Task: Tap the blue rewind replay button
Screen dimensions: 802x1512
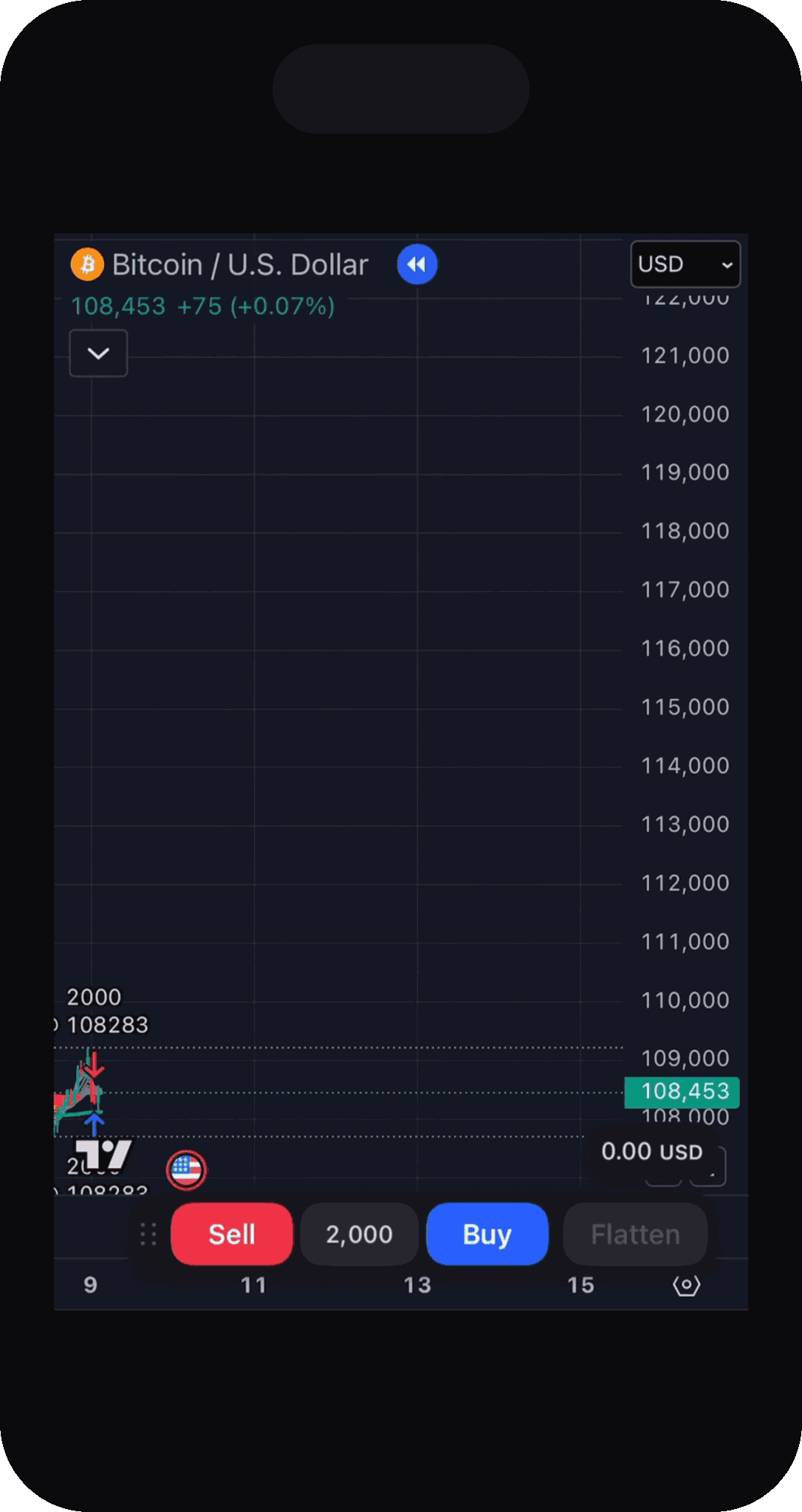Action: (417, 264)
